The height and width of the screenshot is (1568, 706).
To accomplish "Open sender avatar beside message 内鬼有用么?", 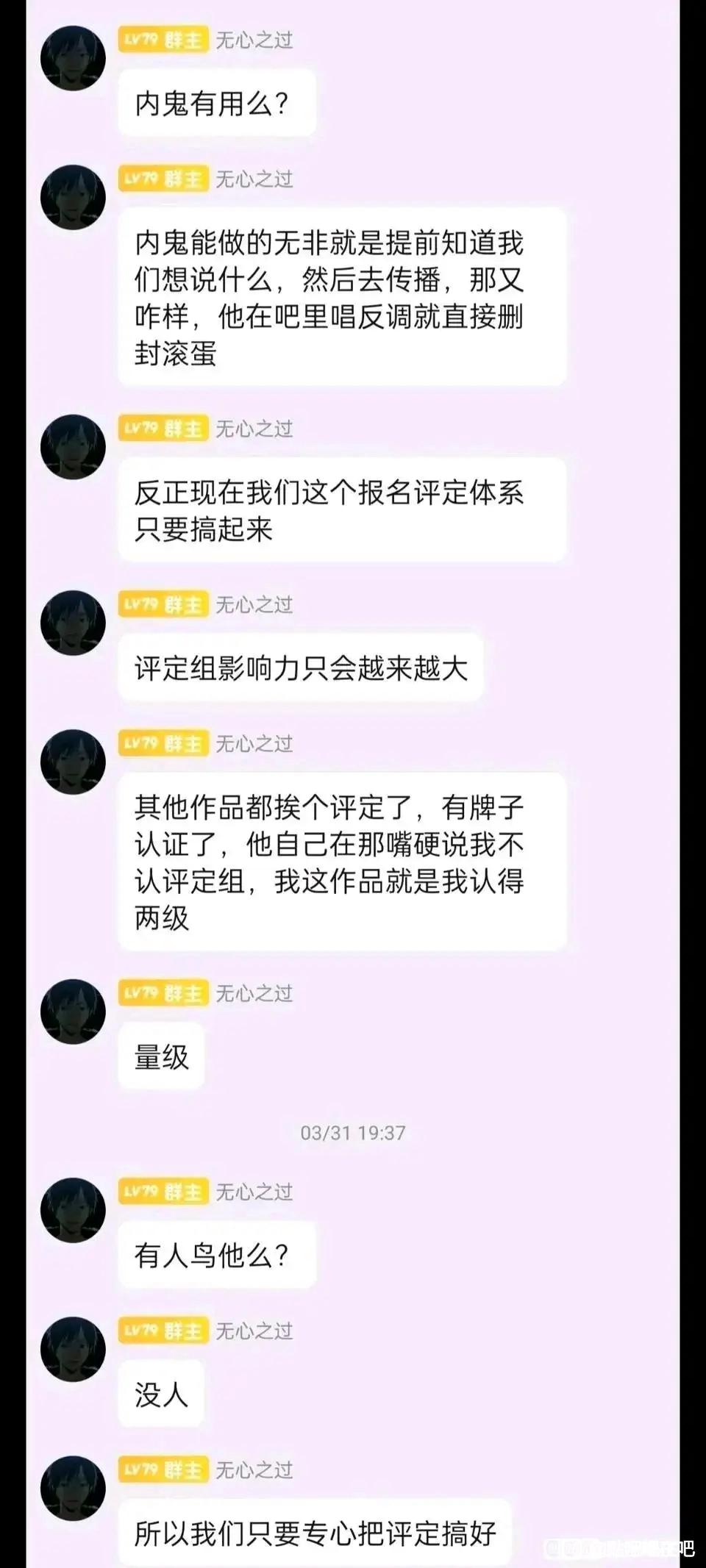I will (x=73, y=58).
